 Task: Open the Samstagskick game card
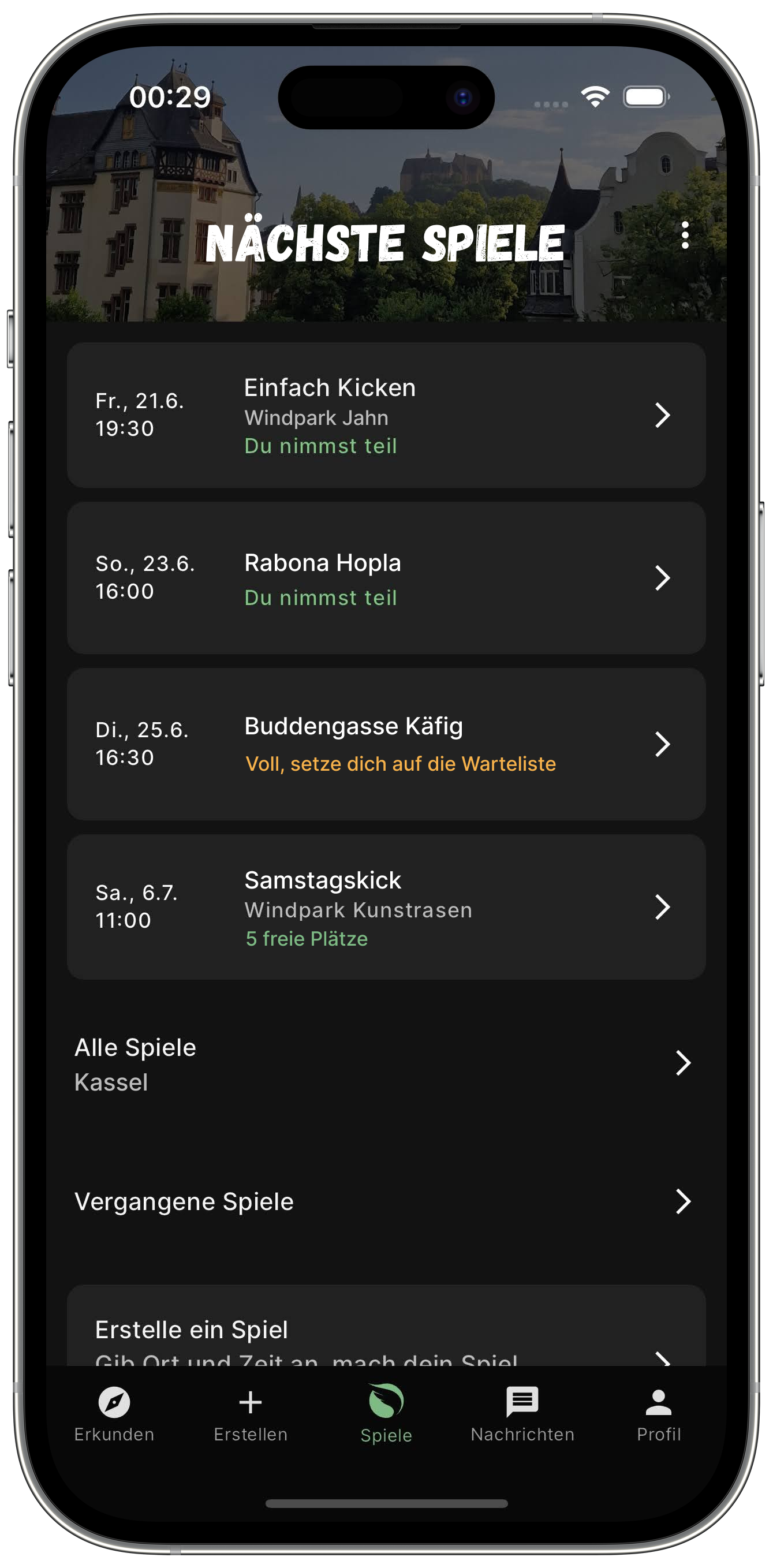pyautogui.click(x=386, y=907)
